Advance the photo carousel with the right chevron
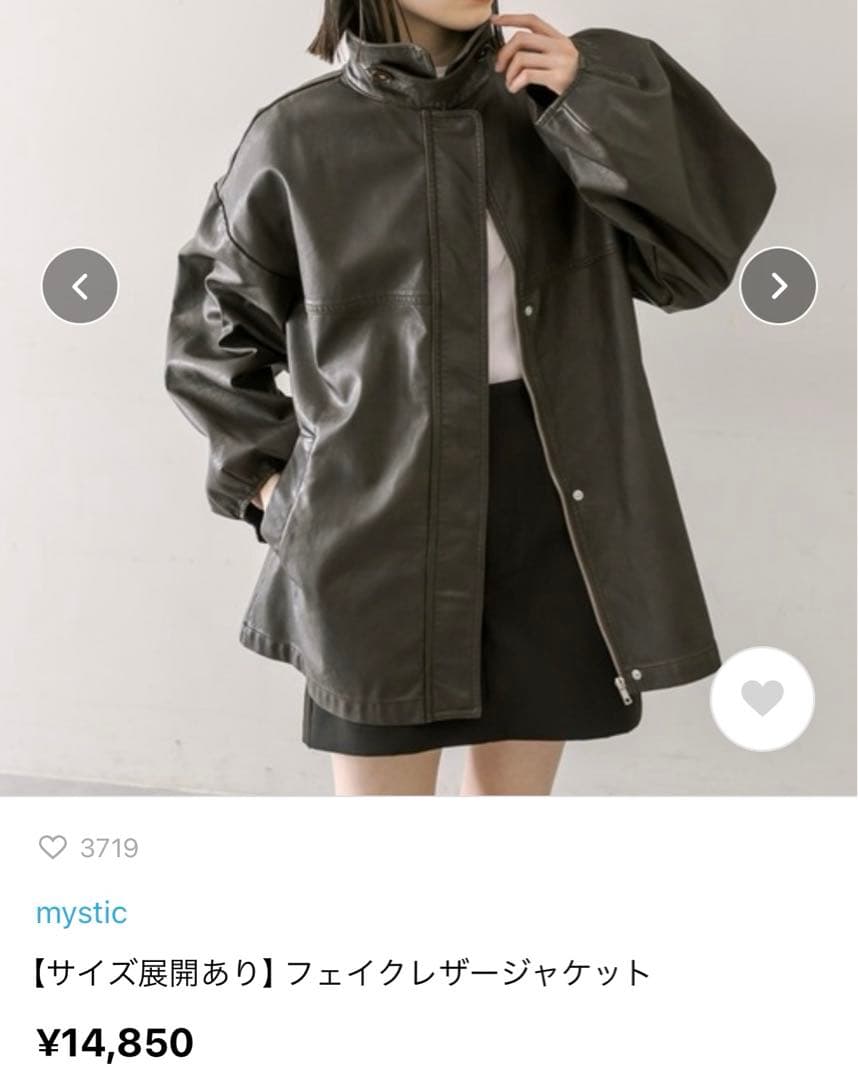This screenshot has height=1080, width=858. (x=779, y=284)
